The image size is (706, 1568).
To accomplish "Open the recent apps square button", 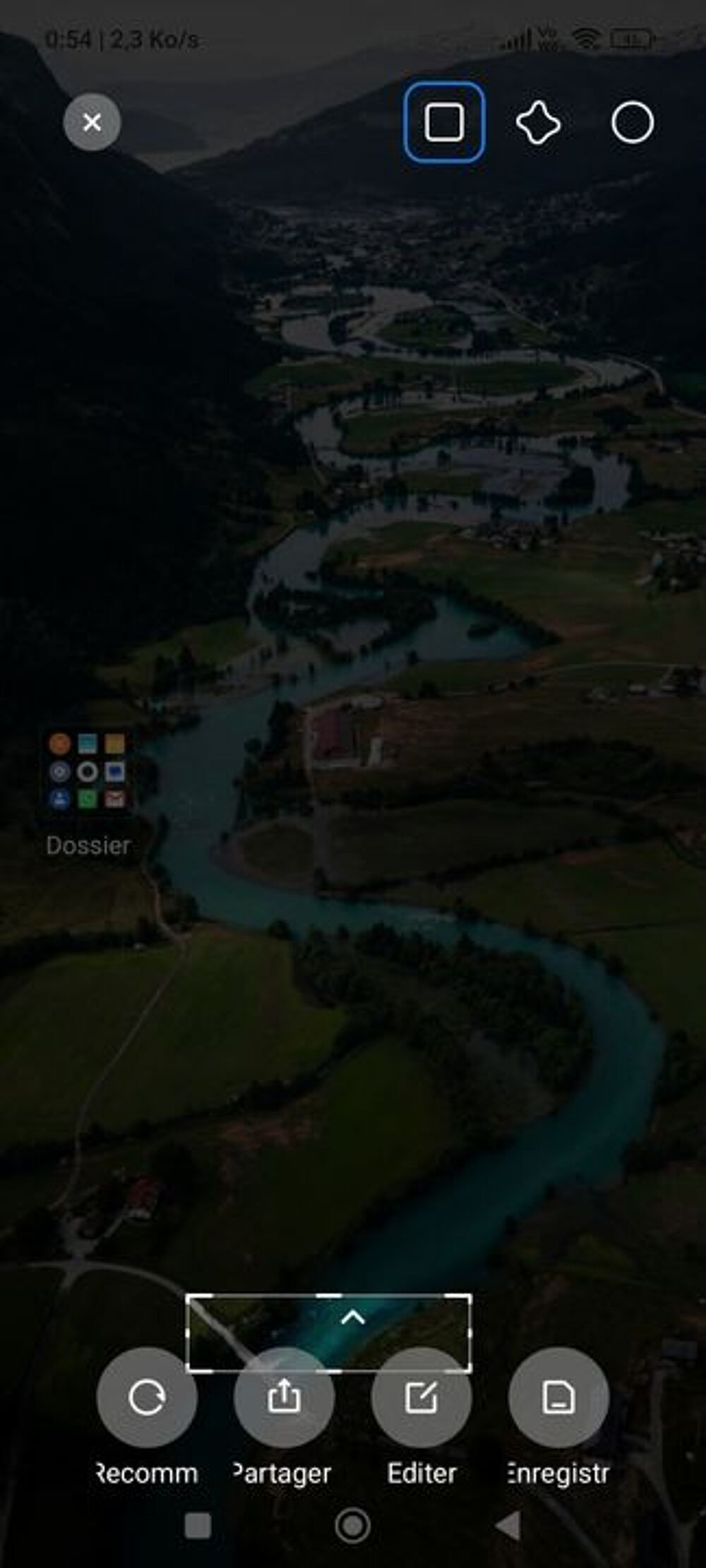I will pyautogui.click(x=198, y=1526).
